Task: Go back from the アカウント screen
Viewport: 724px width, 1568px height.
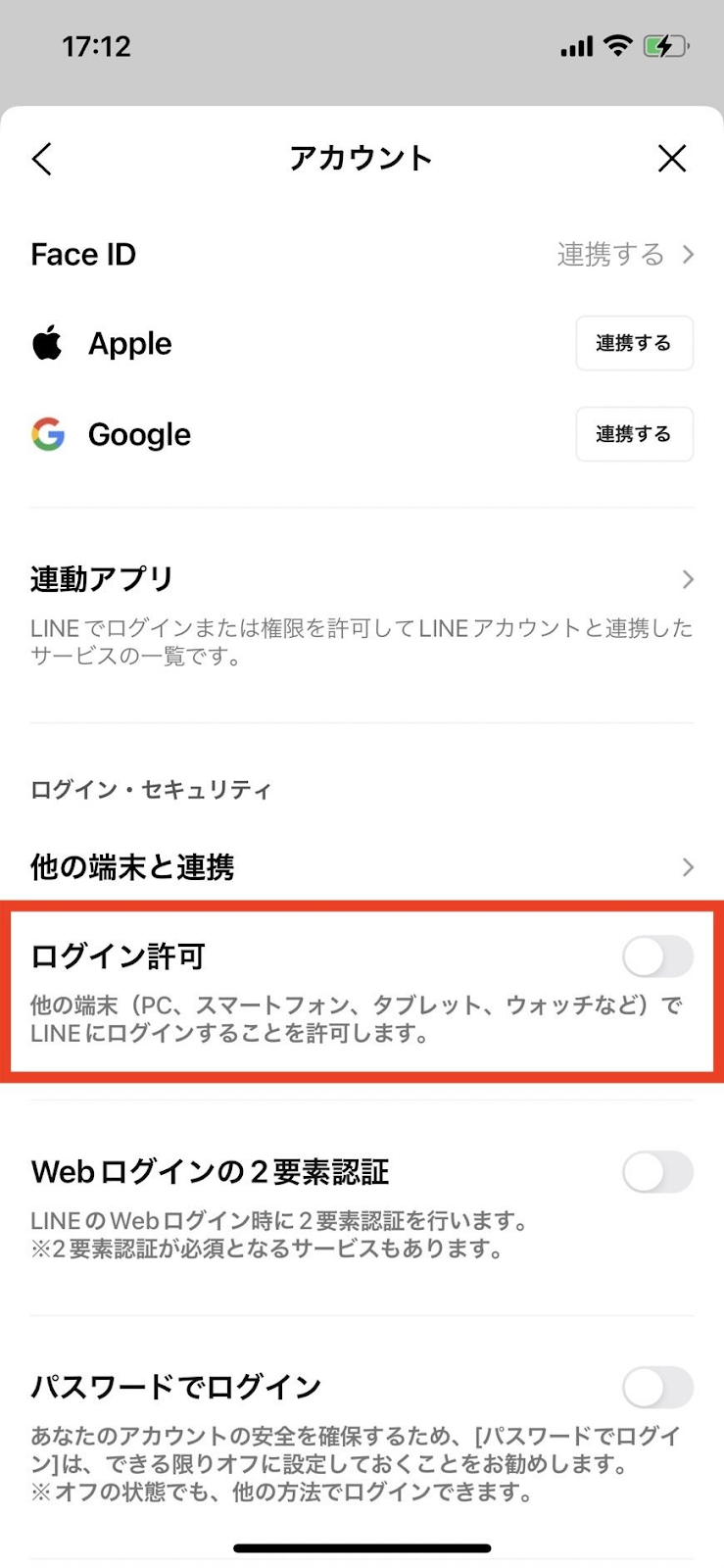Action: click(42, 159)
